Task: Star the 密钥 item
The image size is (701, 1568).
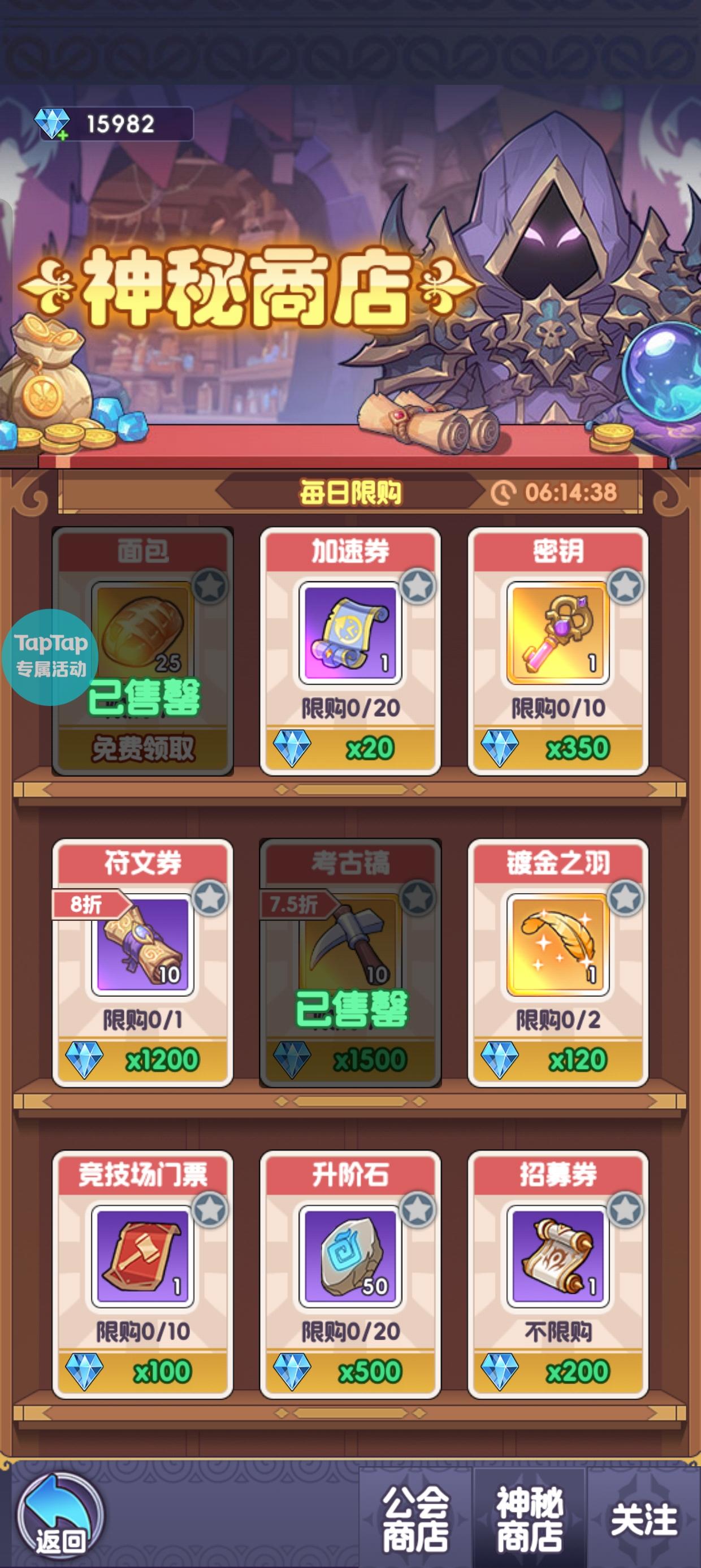Action: click(626, 586)
